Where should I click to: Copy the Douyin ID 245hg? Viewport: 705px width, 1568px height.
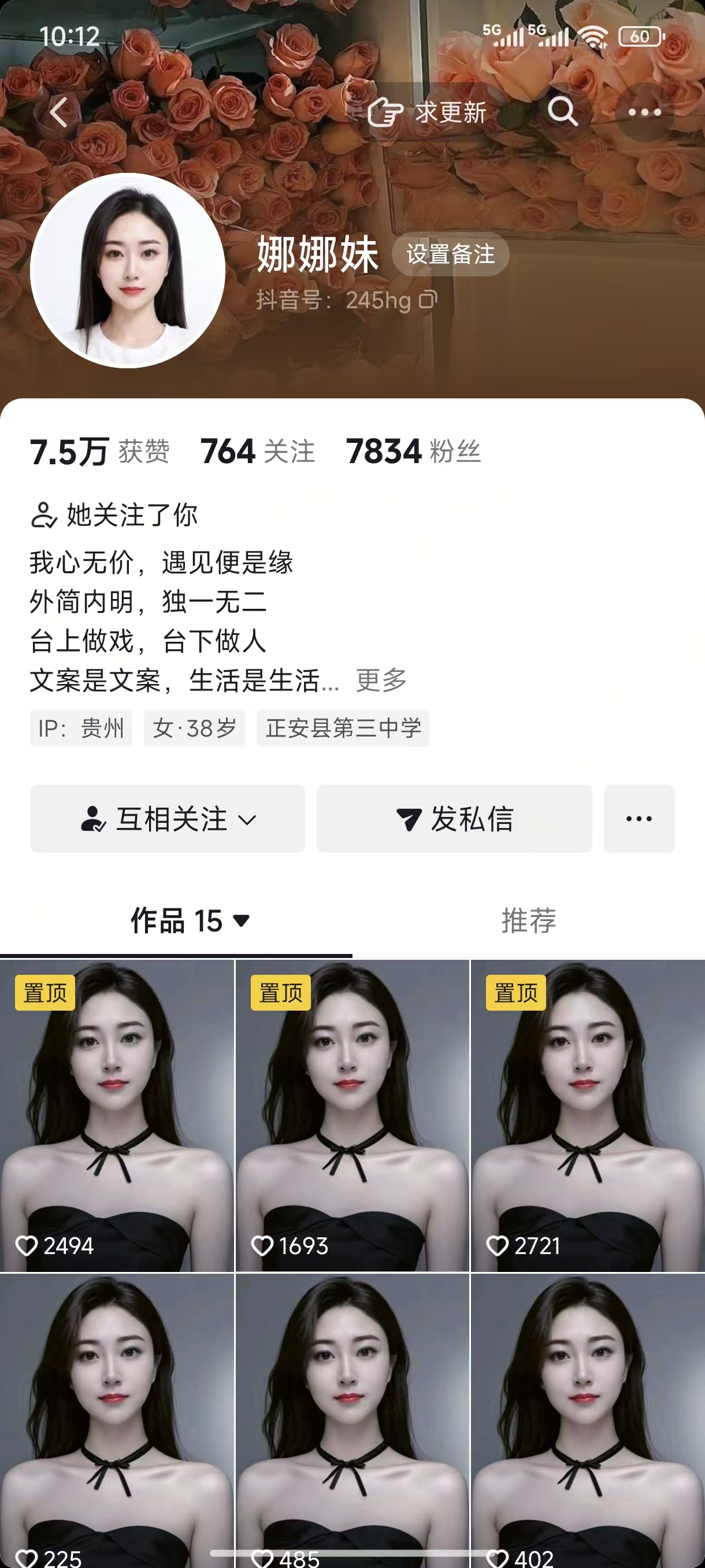click(x=428, y=299)
